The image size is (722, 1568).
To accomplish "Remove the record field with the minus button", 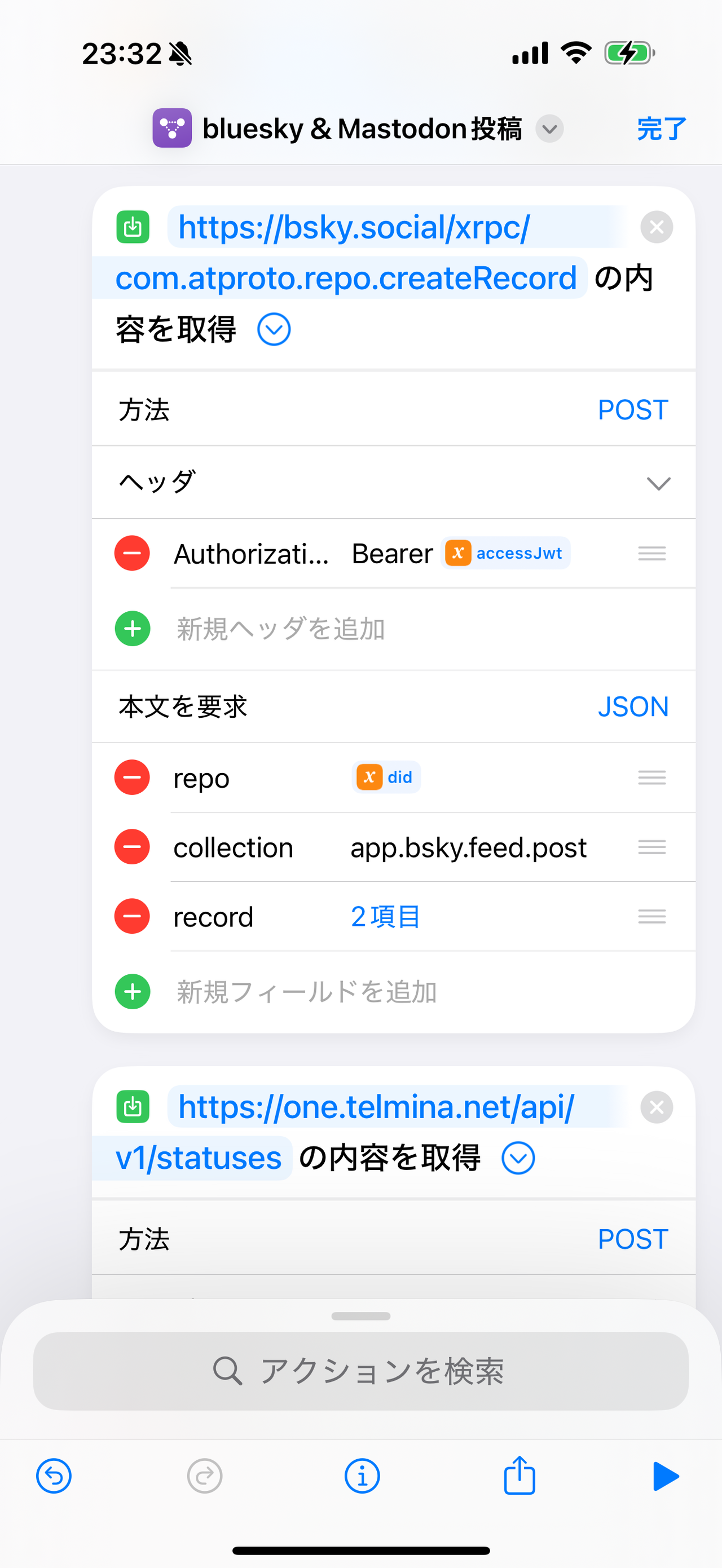I will pyautogui.click(x=132, y=916).
